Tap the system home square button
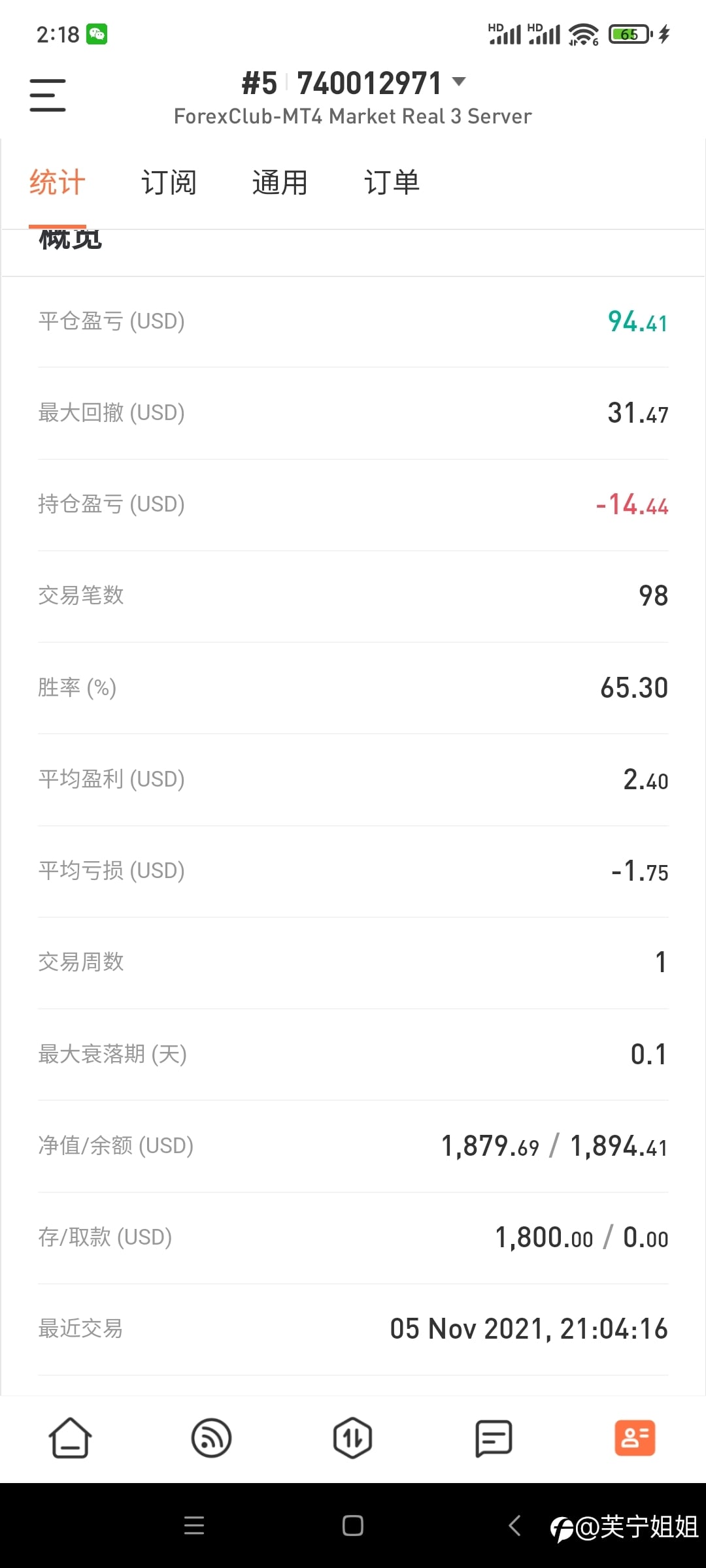 pos(353,1526)
